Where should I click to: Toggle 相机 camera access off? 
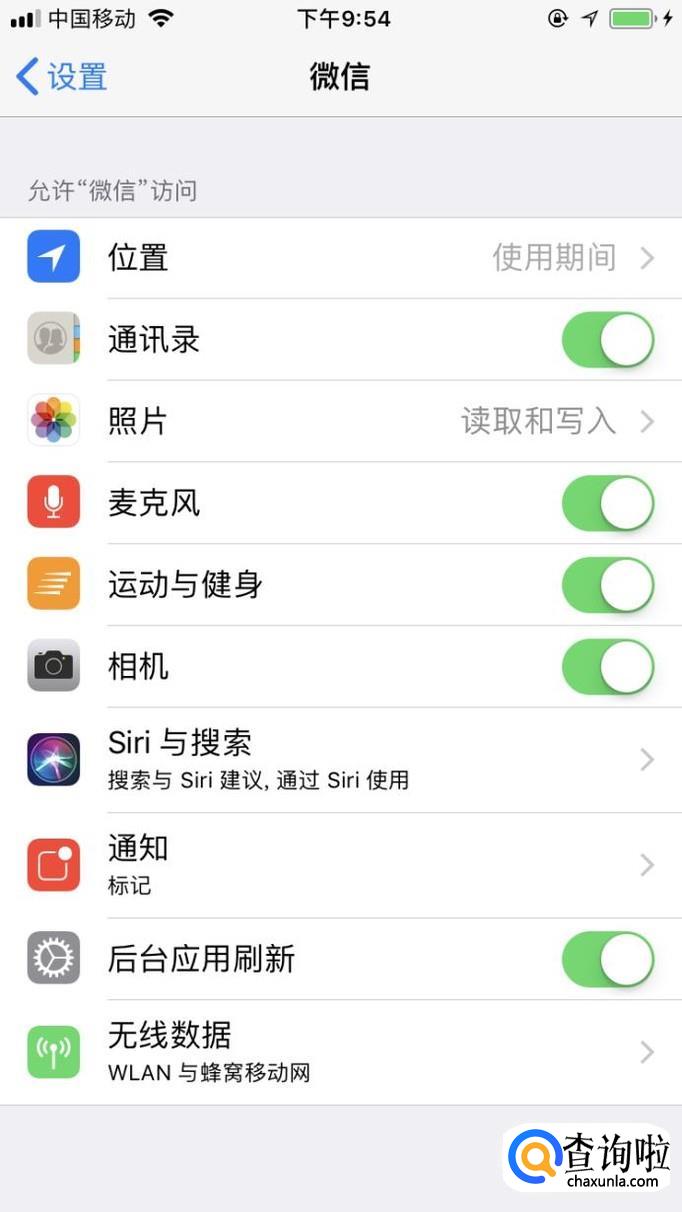(x=607, y=667)
